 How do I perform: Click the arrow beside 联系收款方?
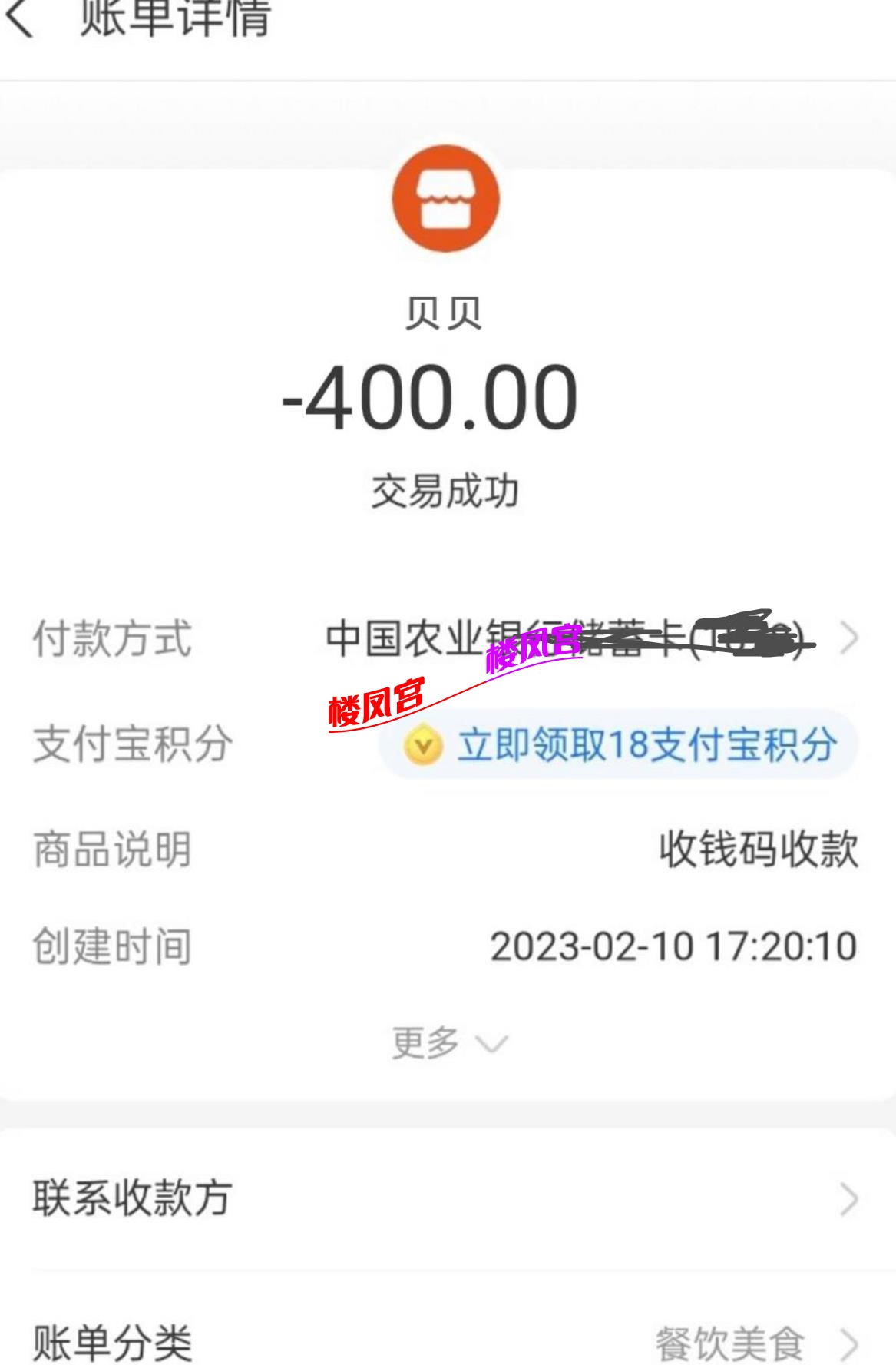coord(849,1195)
